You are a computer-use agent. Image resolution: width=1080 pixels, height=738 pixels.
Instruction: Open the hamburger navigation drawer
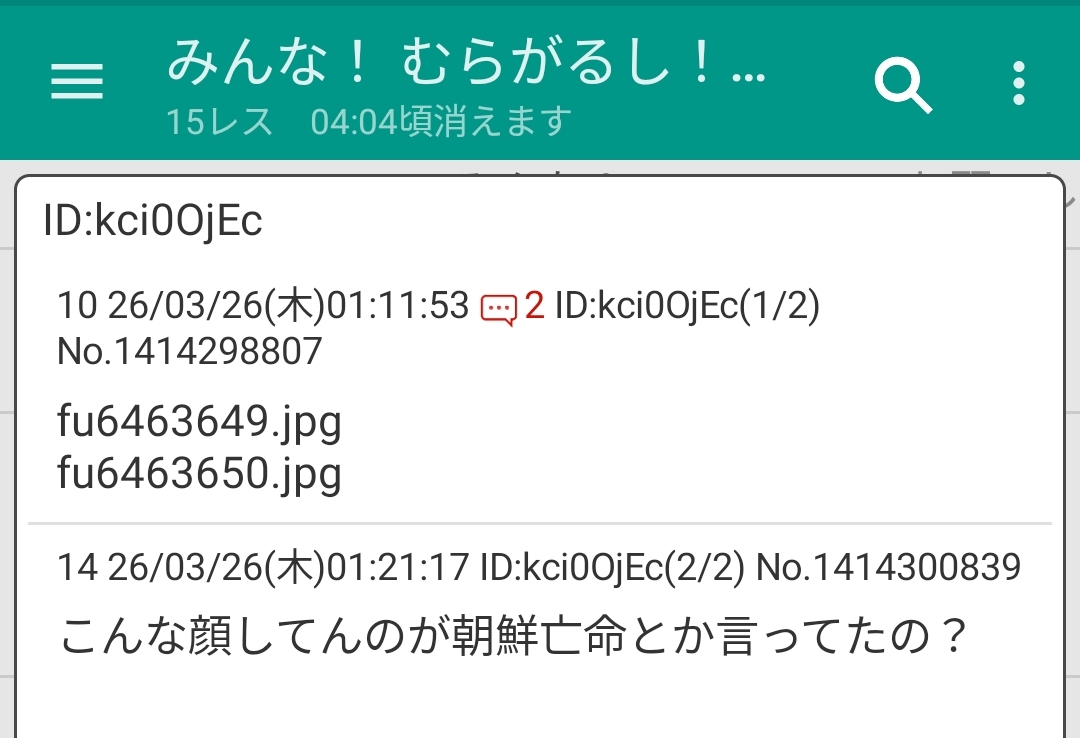(x=77, y=82)
